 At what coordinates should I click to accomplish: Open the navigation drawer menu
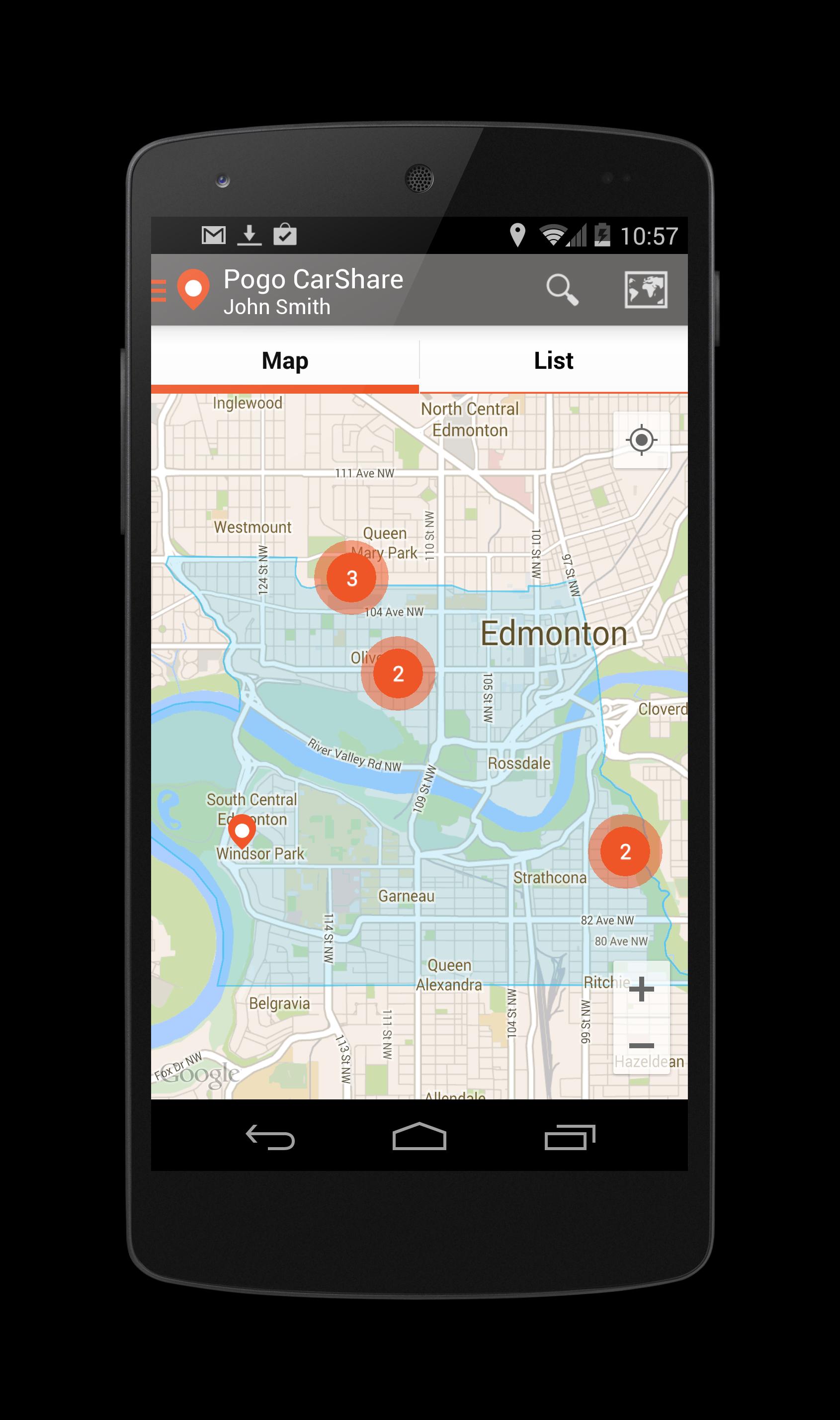[x=159, y=290]
